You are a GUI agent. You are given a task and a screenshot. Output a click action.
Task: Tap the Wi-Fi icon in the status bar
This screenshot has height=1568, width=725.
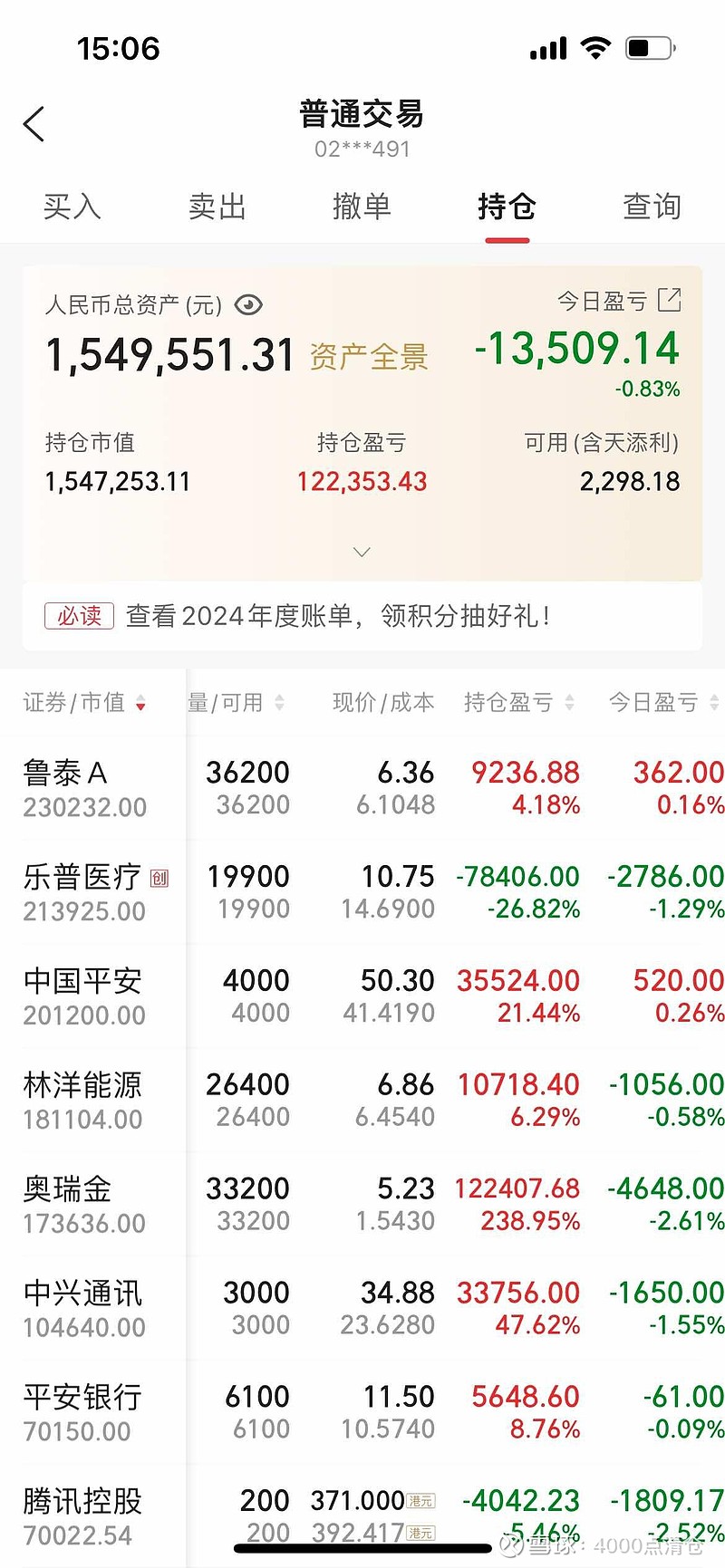(595, 47)
